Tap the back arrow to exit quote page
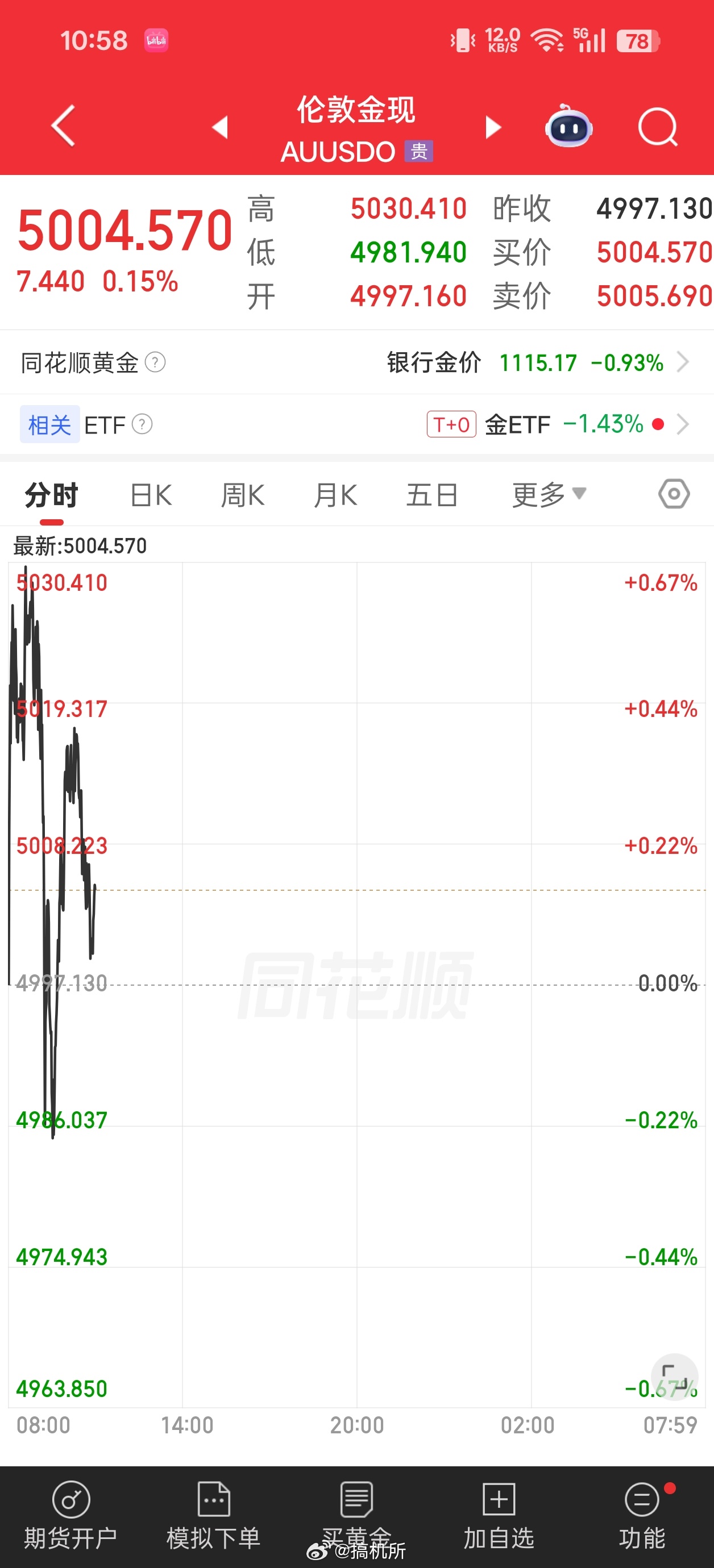 [63, 127]
